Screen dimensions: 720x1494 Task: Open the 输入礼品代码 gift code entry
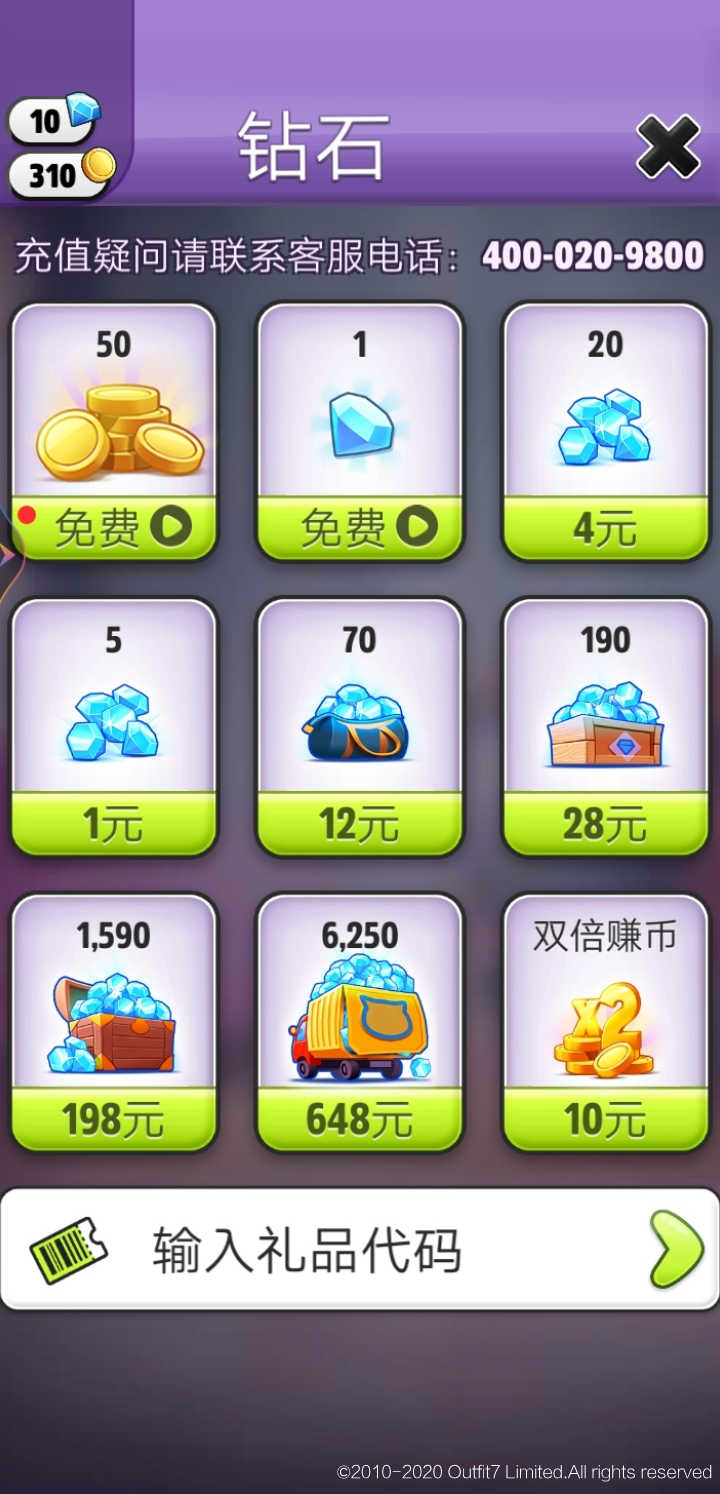(x=360, y=1249)
